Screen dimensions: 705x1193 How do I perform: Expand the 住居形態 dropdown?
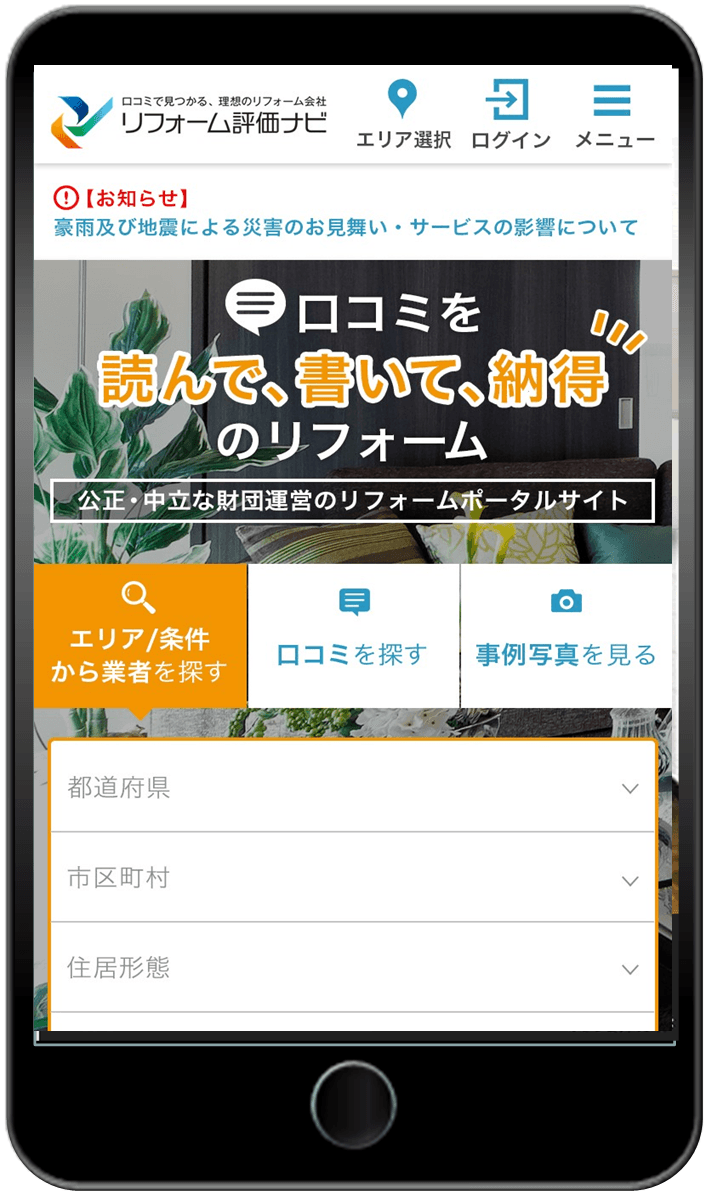pyautogui.click(x=353, y=968)
